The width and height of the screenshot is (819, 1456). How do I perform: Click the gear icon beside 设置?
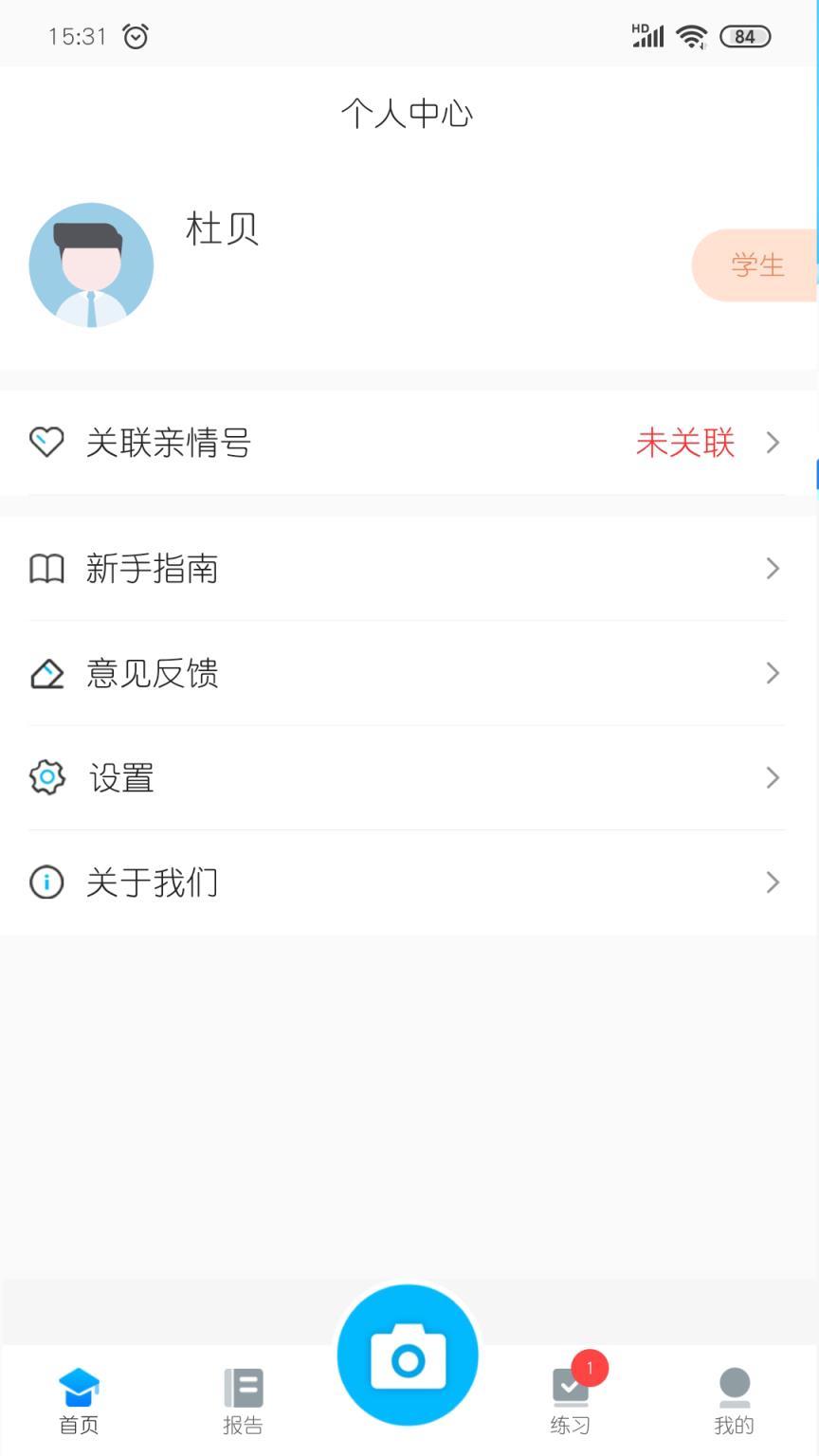pyautogui.click(x=47, y=777)
